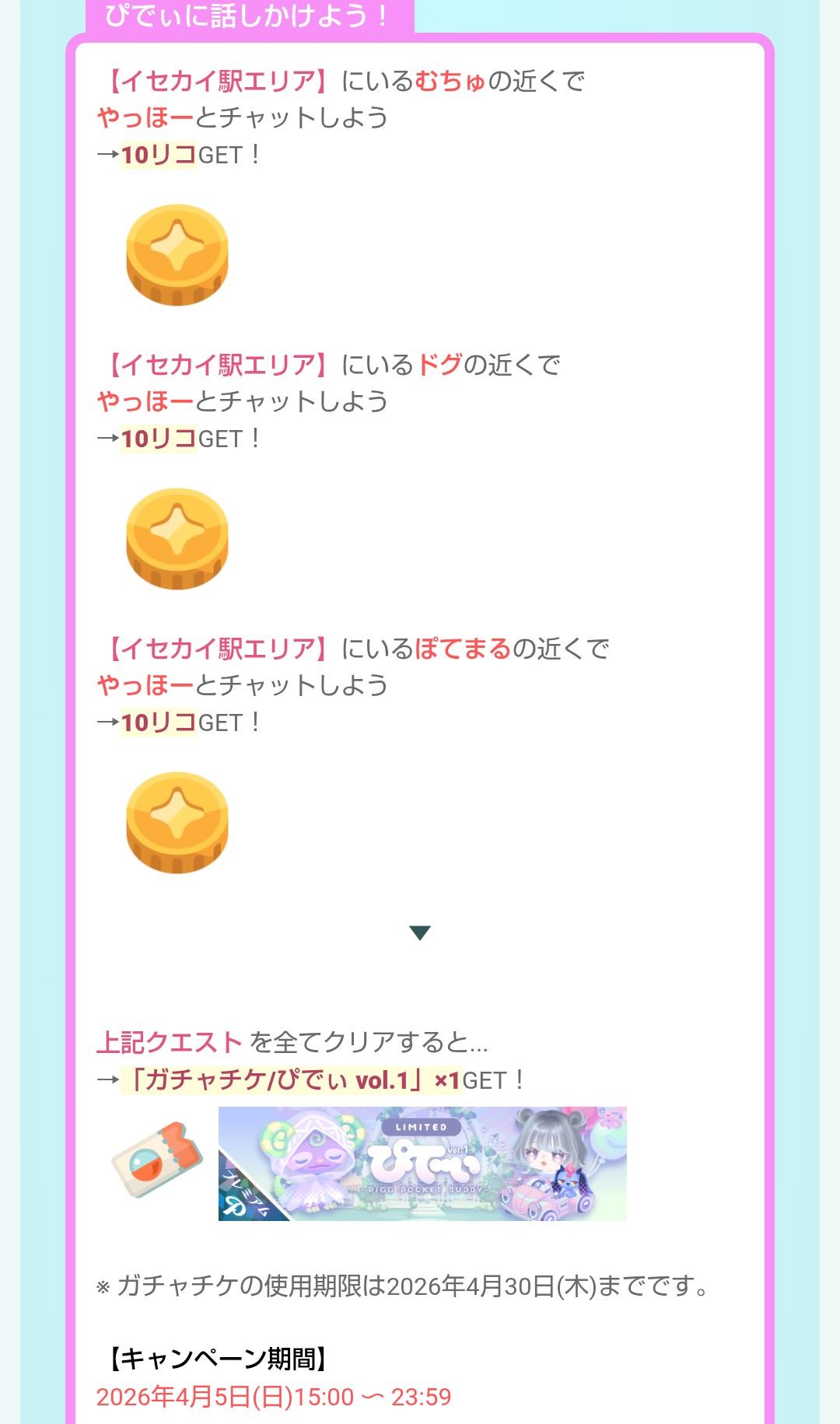This screenshot has width=840, height=1424.
Task: Open the ぴでぃ vol.1 limited gacha banner
Action: 422,1163
